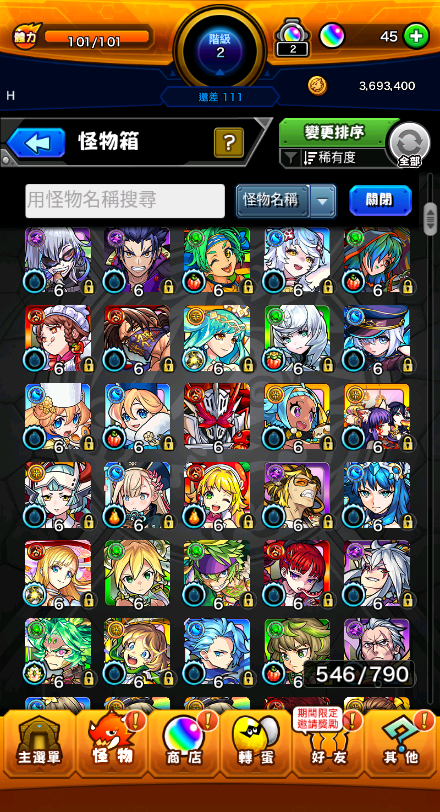Focus the monster name search field

click(125, 200)
